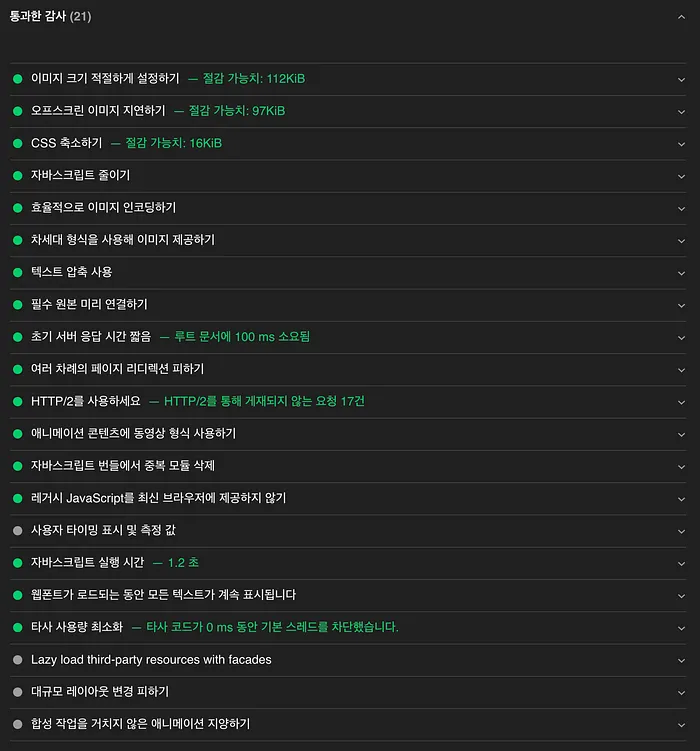The height and width of the screenshot is (751, 700).
Task: Open the 자바스크립트 줄이기 audit details
Action: [x=80, y=175]
